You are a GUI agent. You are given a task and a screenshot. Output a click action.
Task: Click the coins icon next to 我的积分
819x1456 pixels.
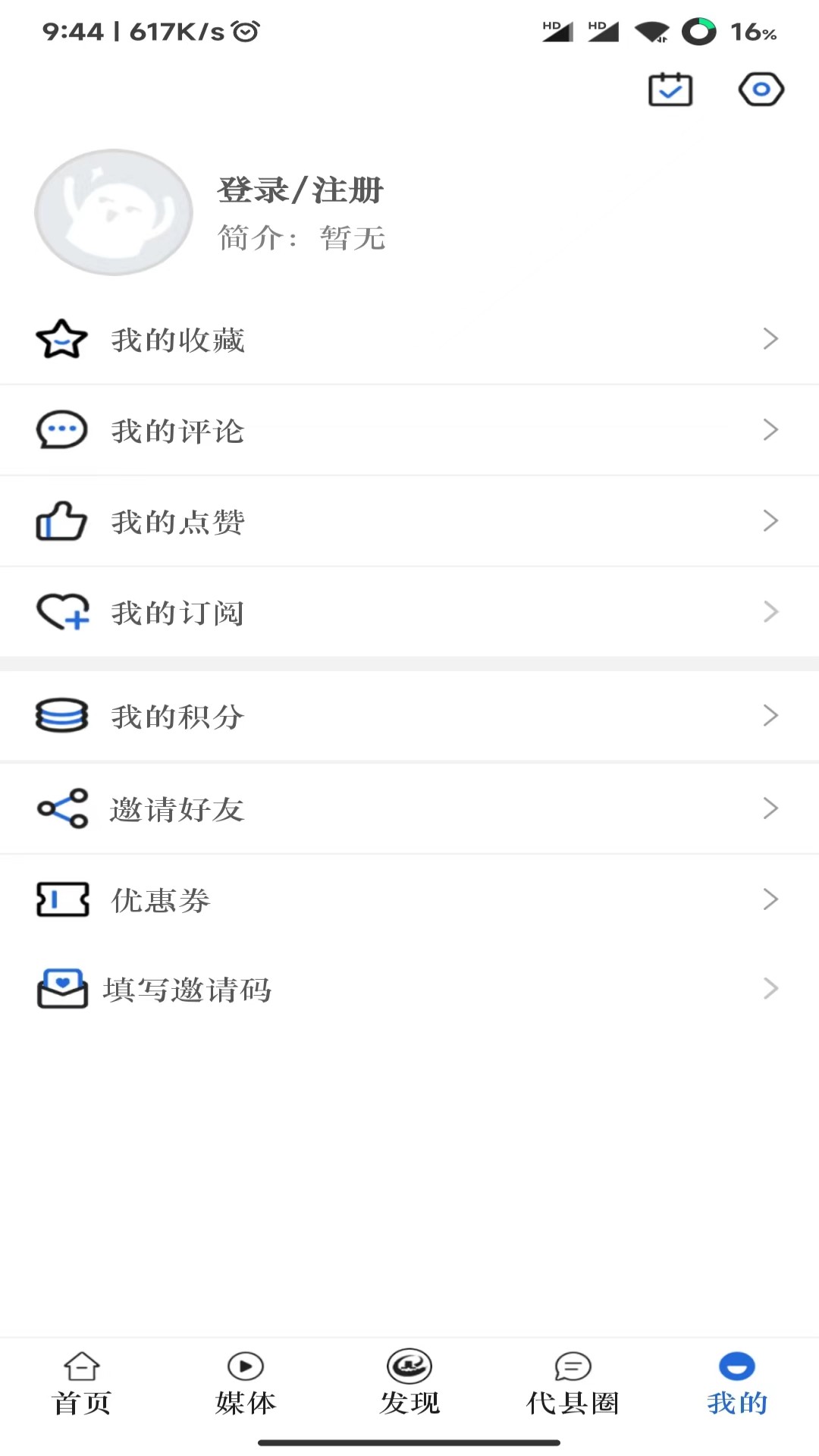tap(61, 715)
